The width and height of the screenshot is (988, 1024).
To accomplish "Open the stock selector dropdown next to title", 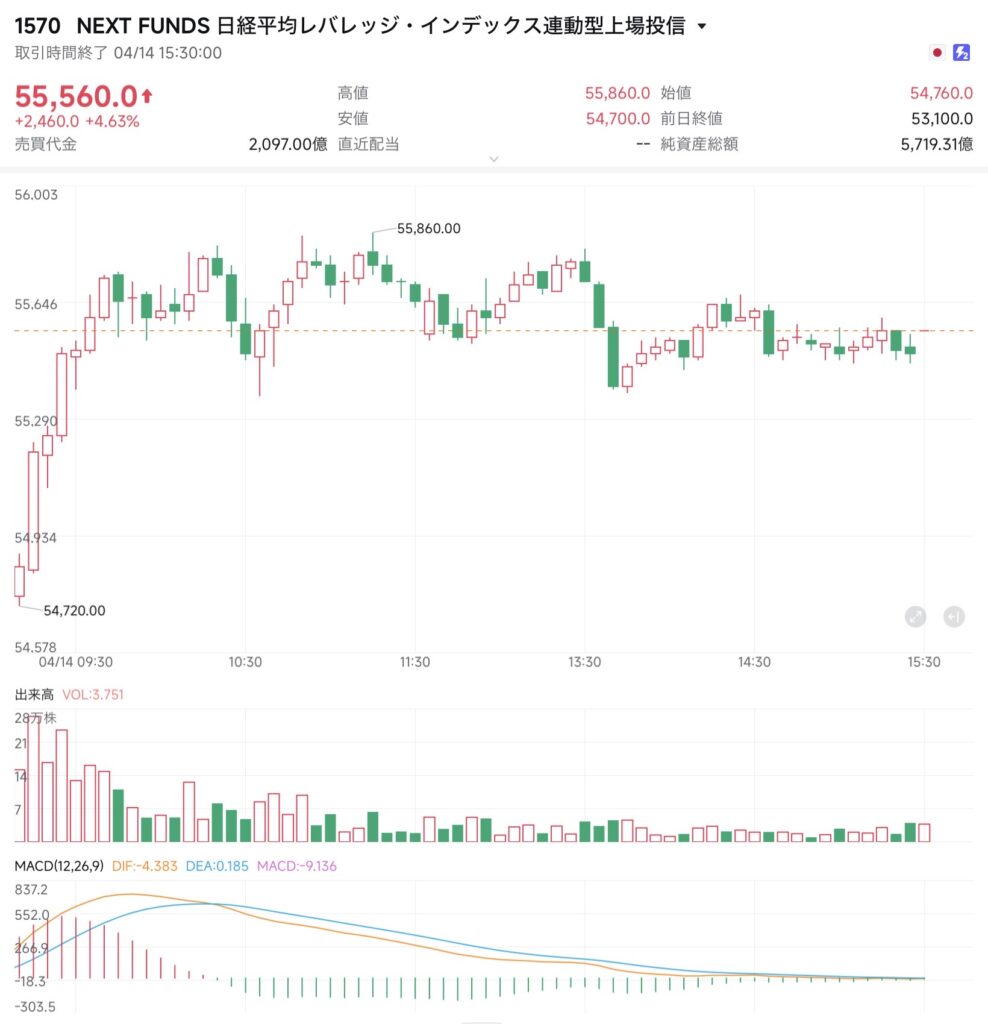I will pyautogui.click(x=701, y=27).
